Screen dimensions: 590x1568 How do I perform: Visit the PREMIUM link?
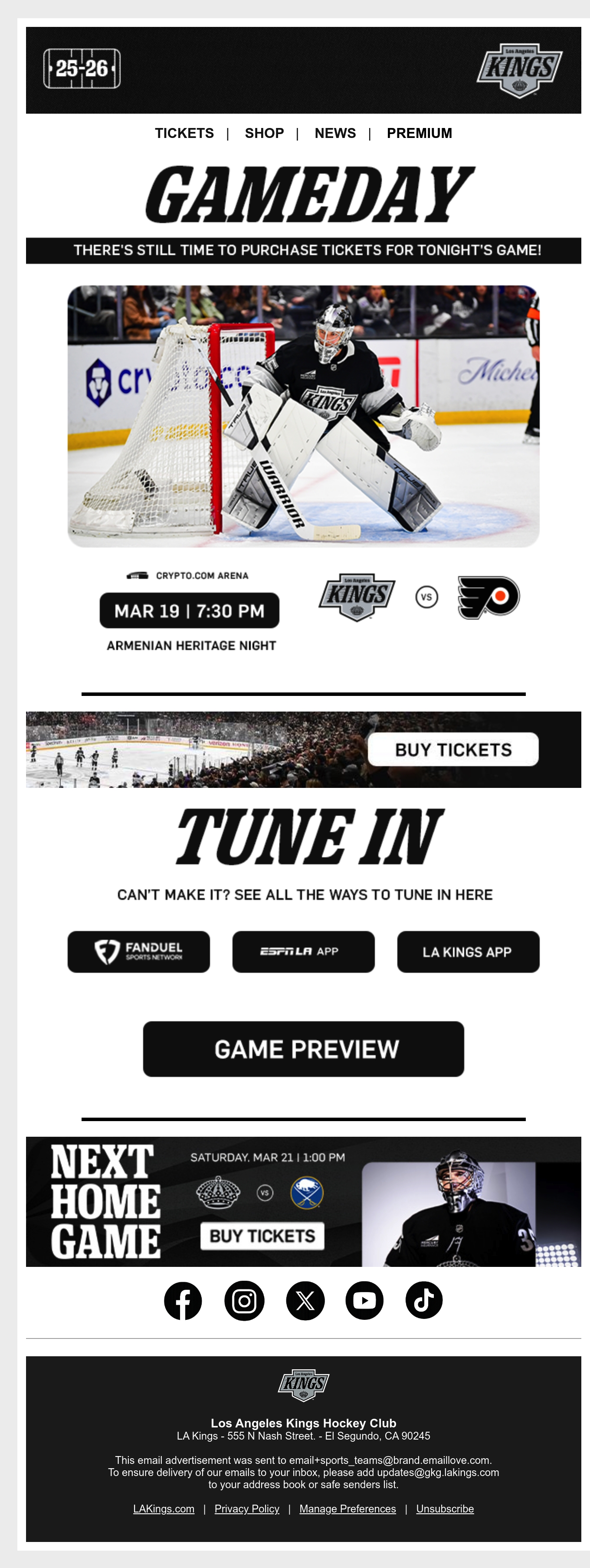pos(420,133)
